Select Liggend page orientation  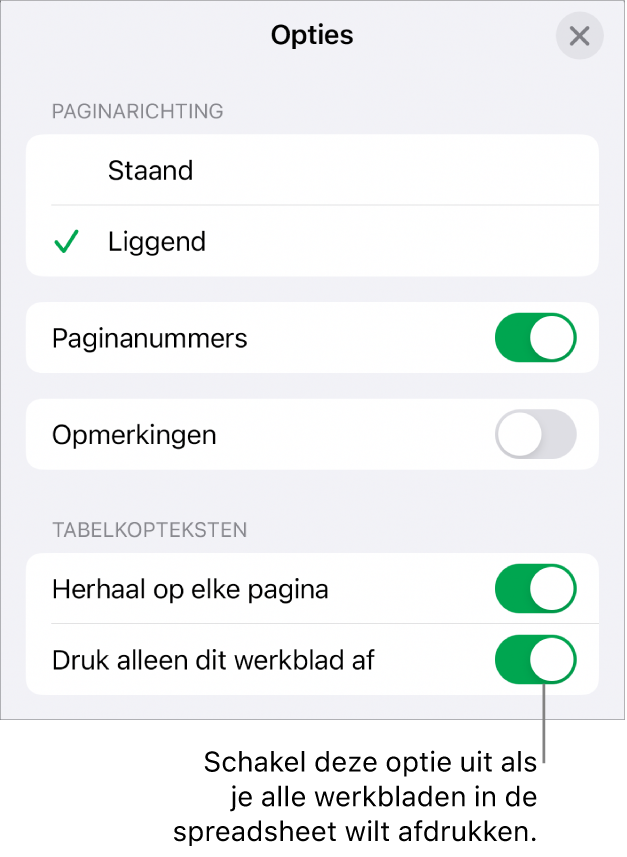[x=312, y=242]
